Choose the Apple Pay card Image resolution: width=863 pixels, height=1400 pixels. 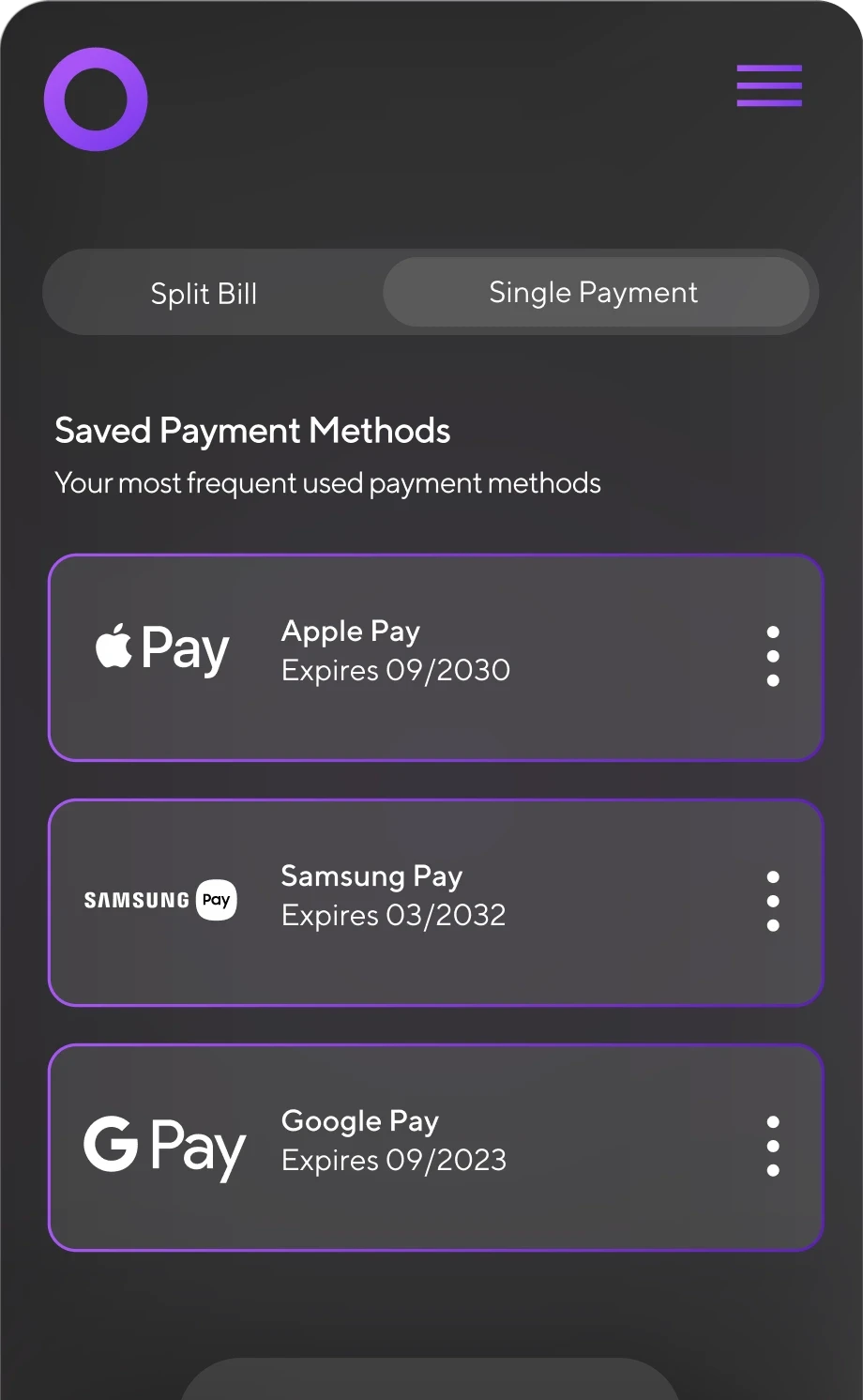436,658
